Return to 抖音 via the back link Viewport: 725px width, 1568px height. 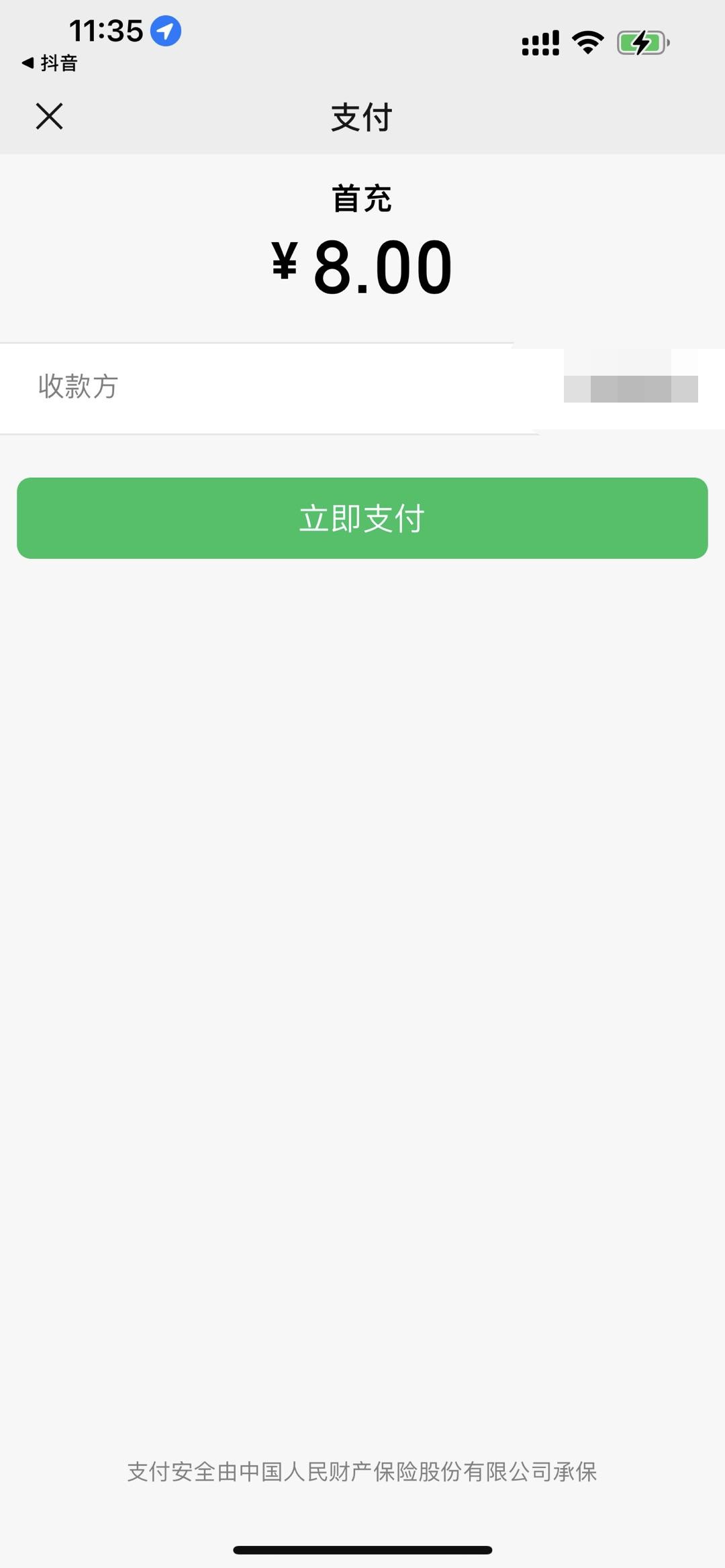pyautogui.click(x=50, y=63)
